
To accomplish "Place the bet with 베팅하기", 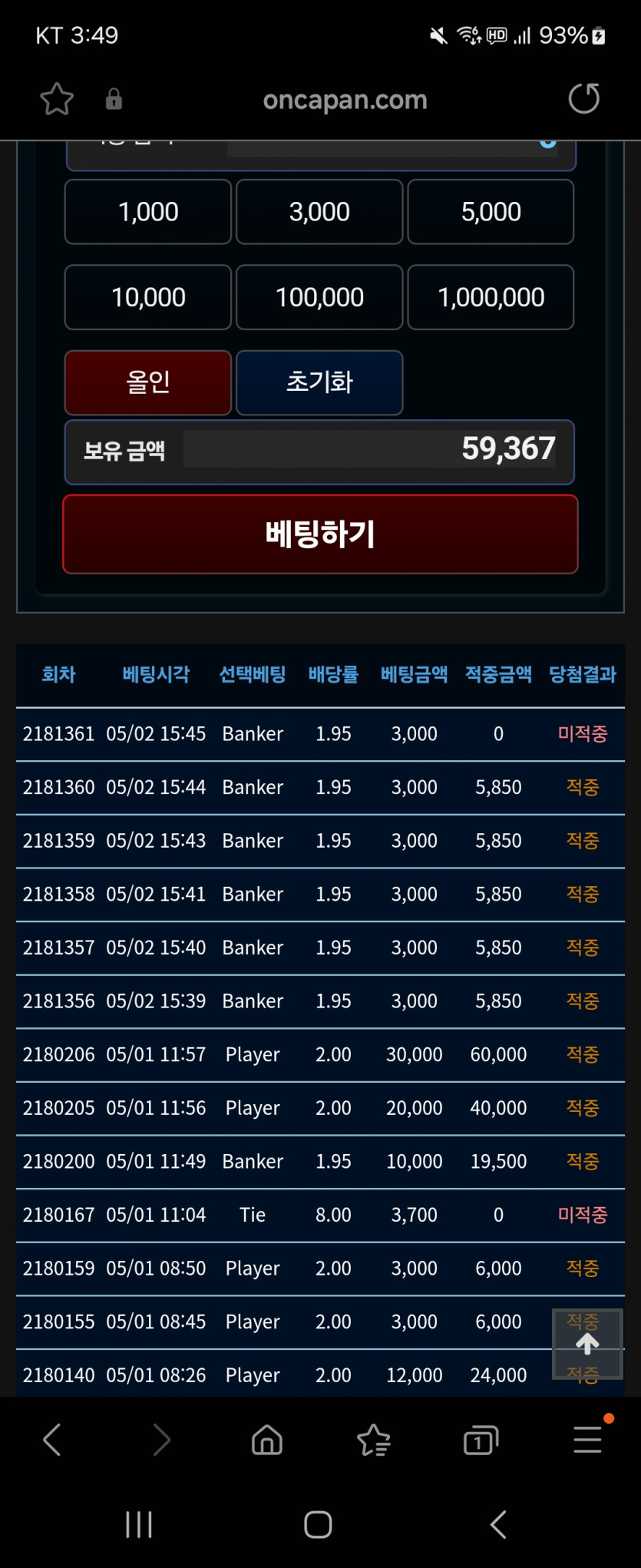I will coord(320,534).
